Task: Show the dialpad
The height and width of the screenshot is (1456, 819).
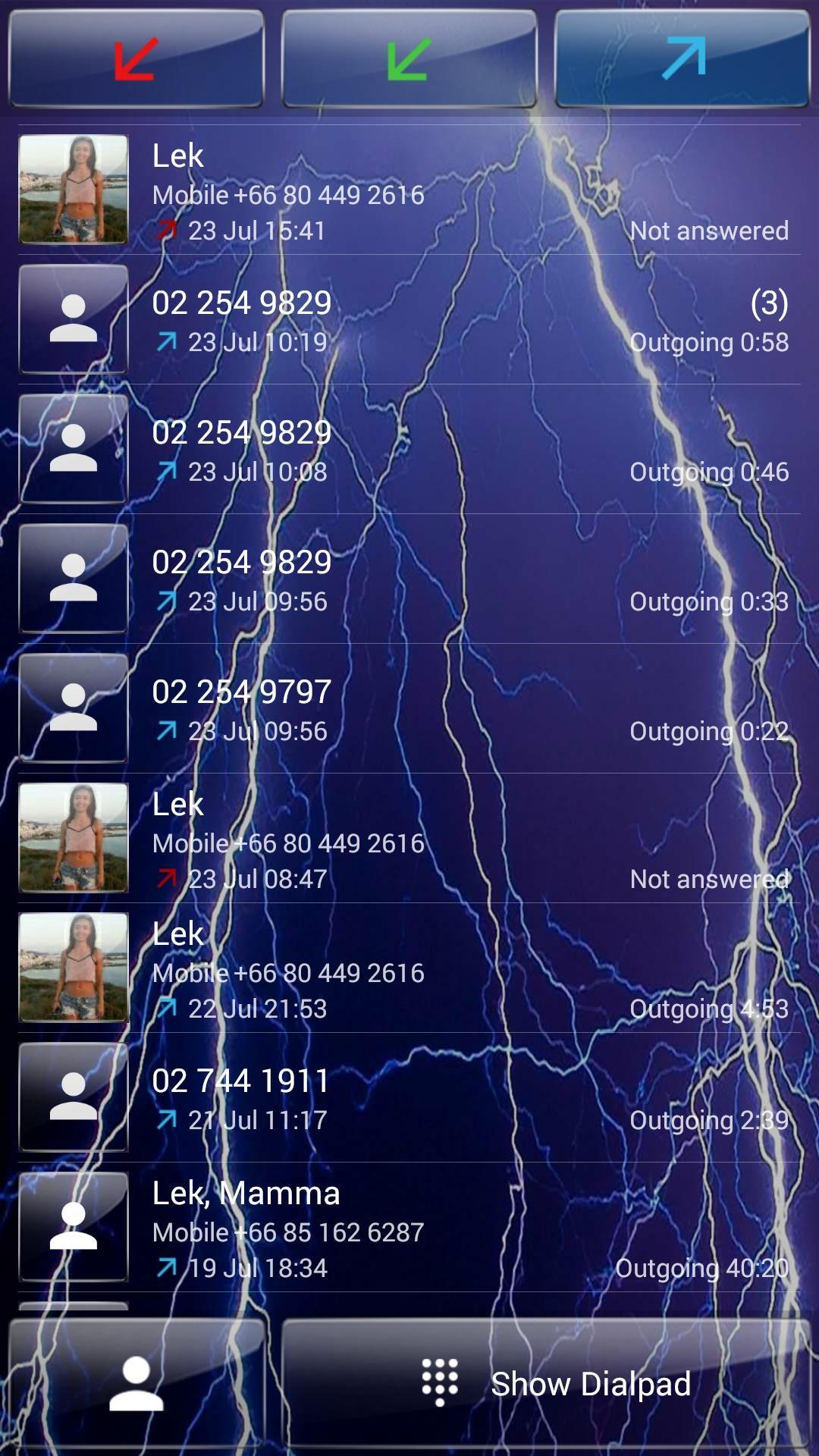Action: pos(546,1383)
